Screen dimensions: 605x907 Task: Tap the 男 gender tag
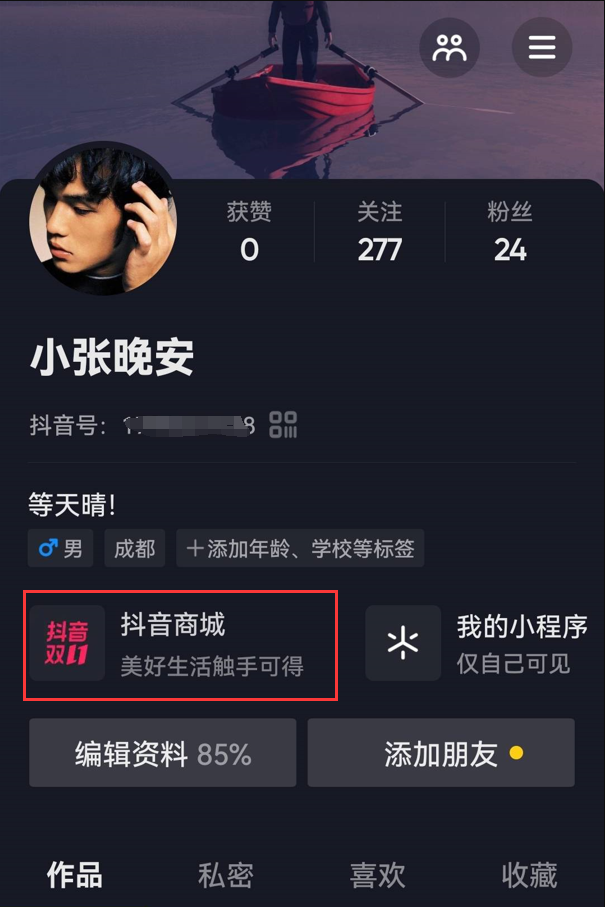61,549
